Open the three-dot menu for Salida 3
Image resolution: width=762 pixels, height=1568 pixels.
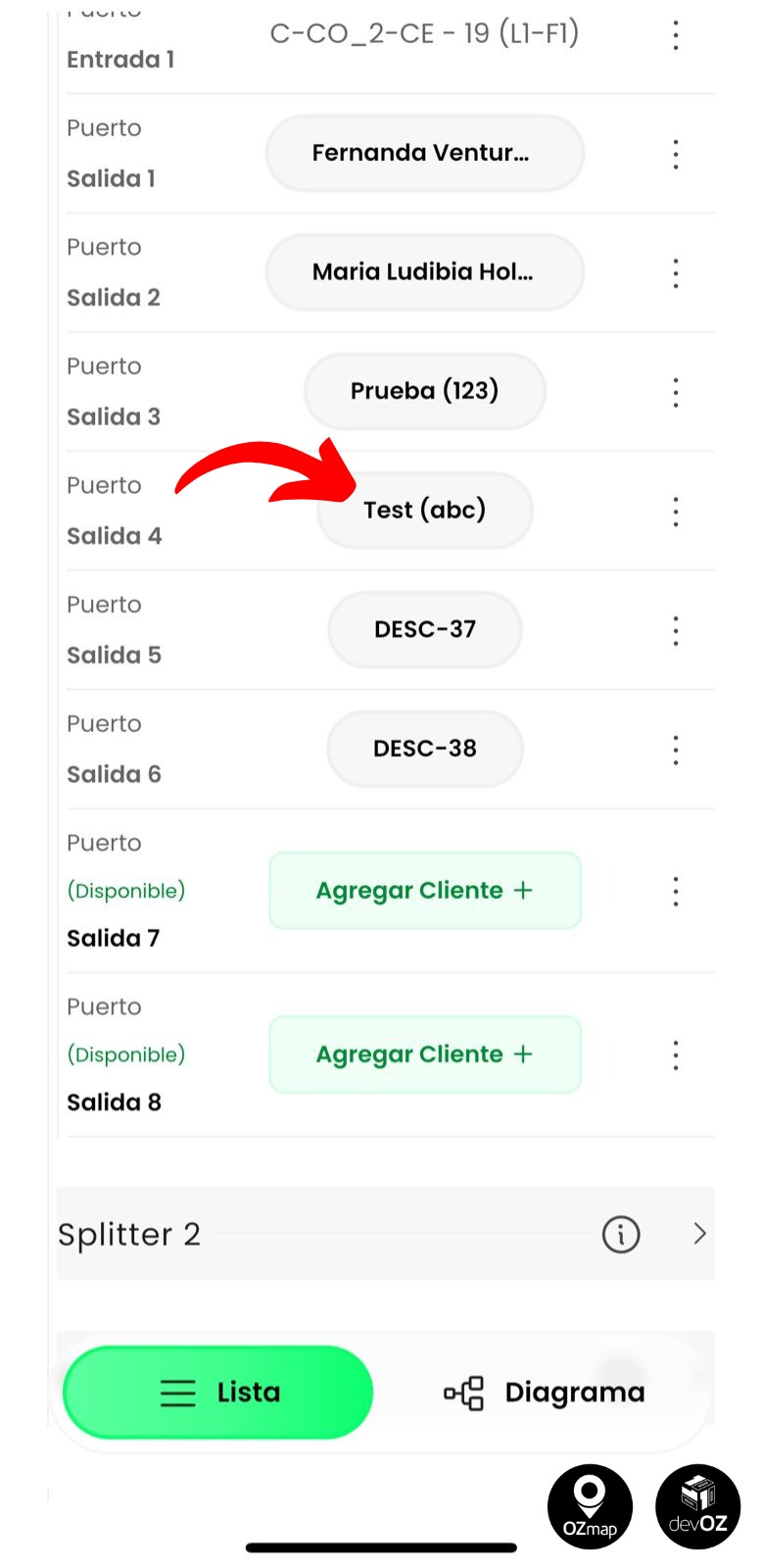[x=676, y=393]
